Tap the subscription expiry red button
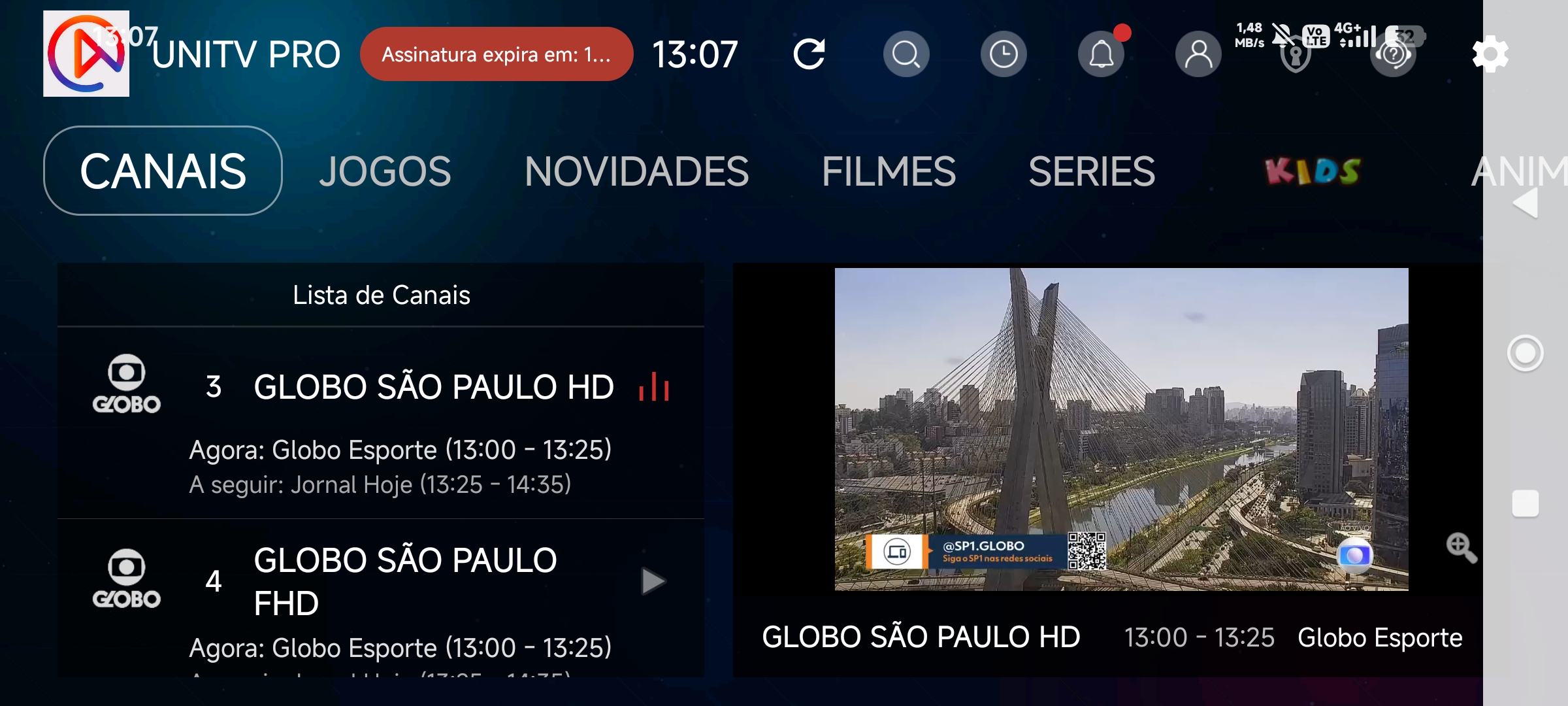Screen dimensions: 1568x706 (497, 54)
